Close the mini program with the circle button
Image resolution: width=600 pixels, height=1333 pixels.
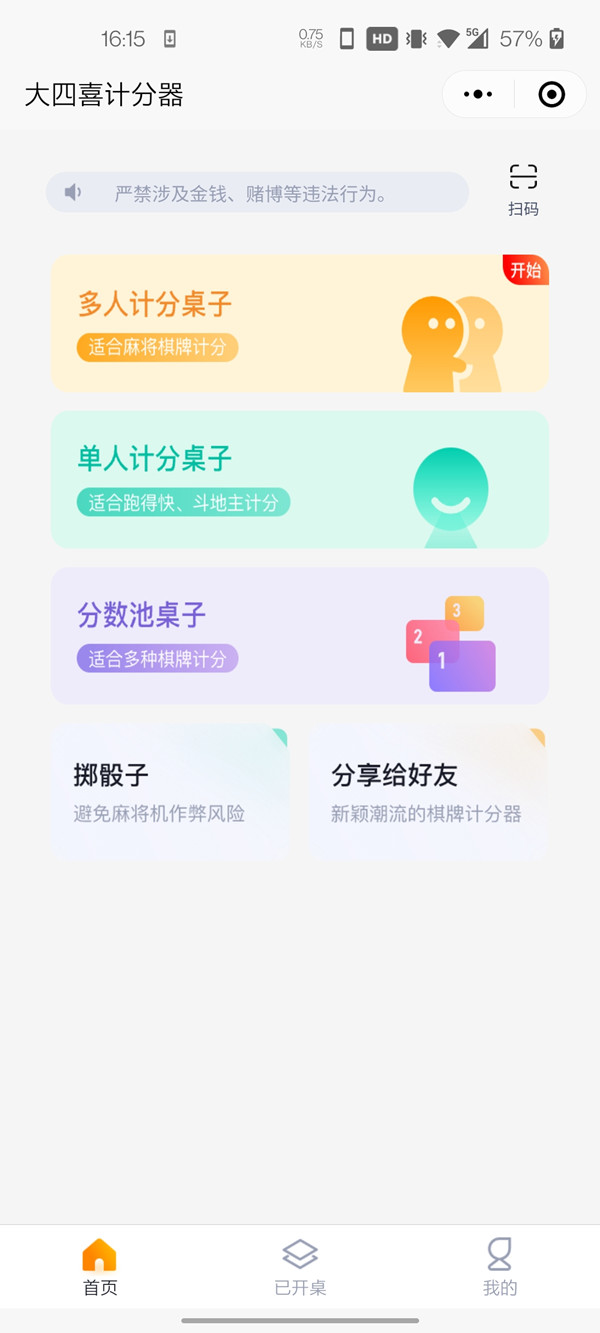point(551,95)
